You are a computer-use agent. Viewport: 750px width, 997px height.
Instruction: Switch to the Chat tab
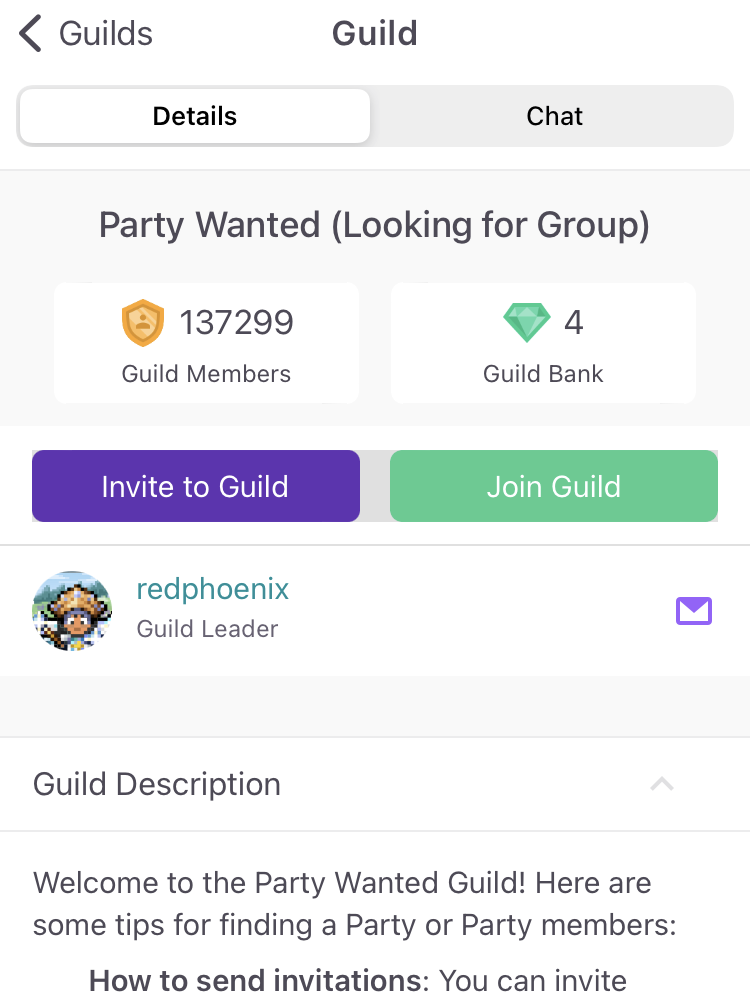[x=554, y=117]
